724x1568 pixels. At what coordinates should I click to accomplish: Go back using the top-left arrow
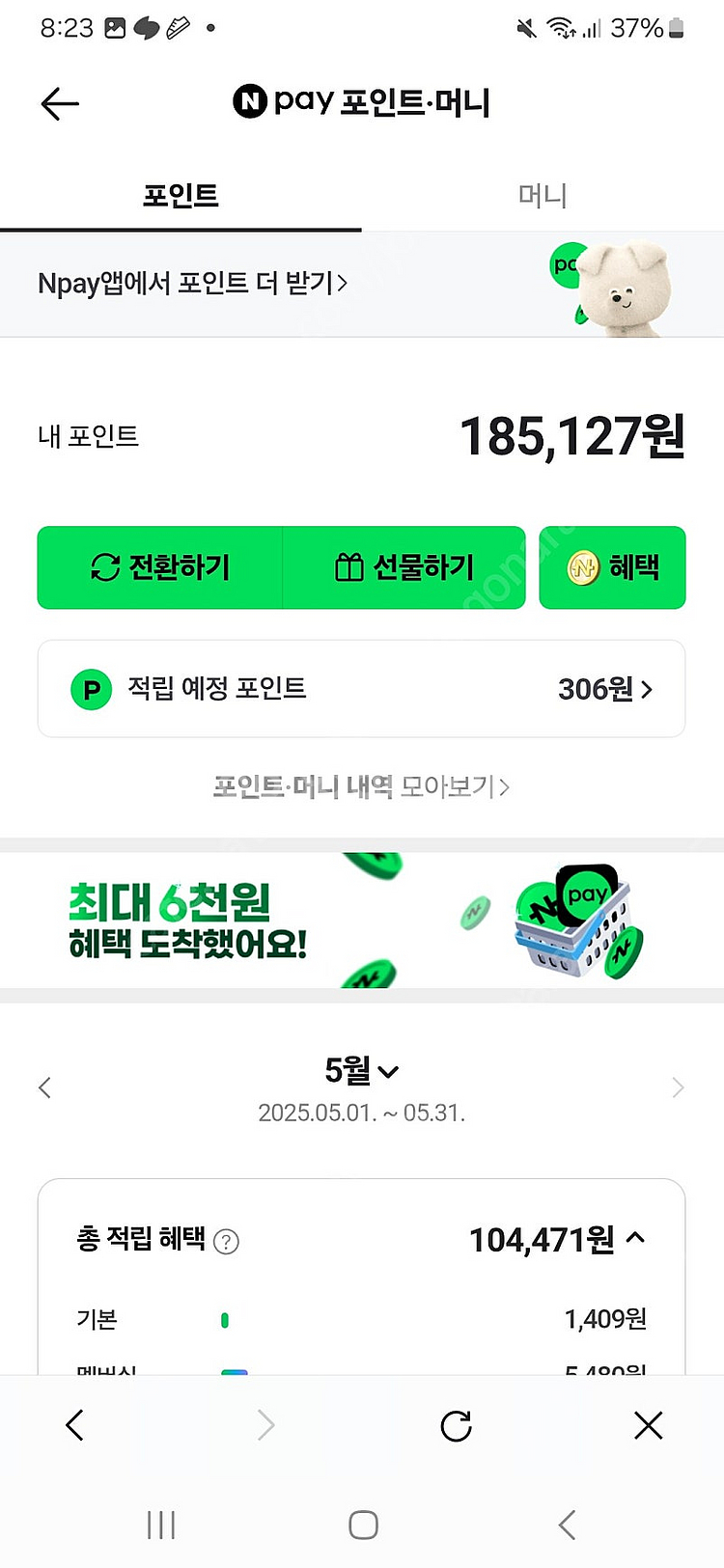[x=60, y=103]
